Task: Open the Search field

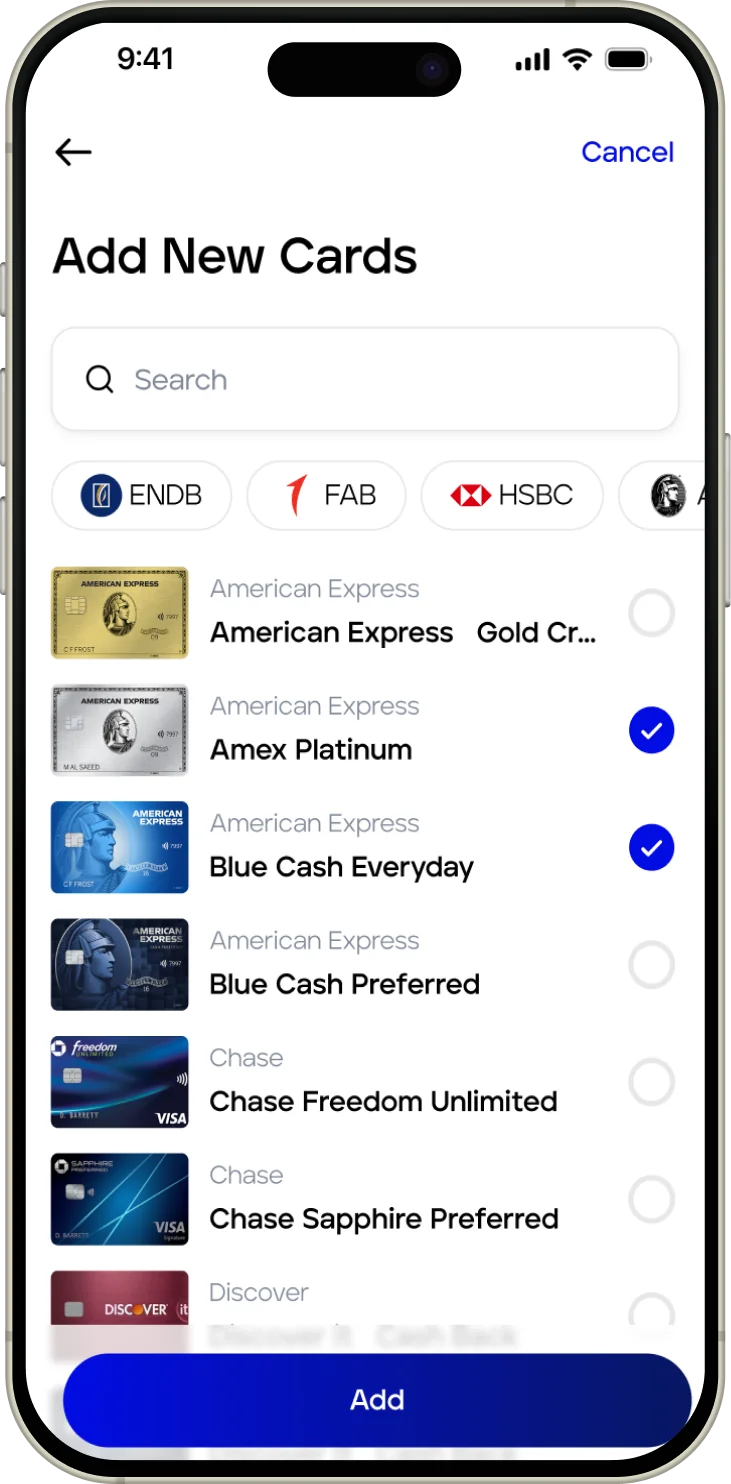Action: pos(365,380)
